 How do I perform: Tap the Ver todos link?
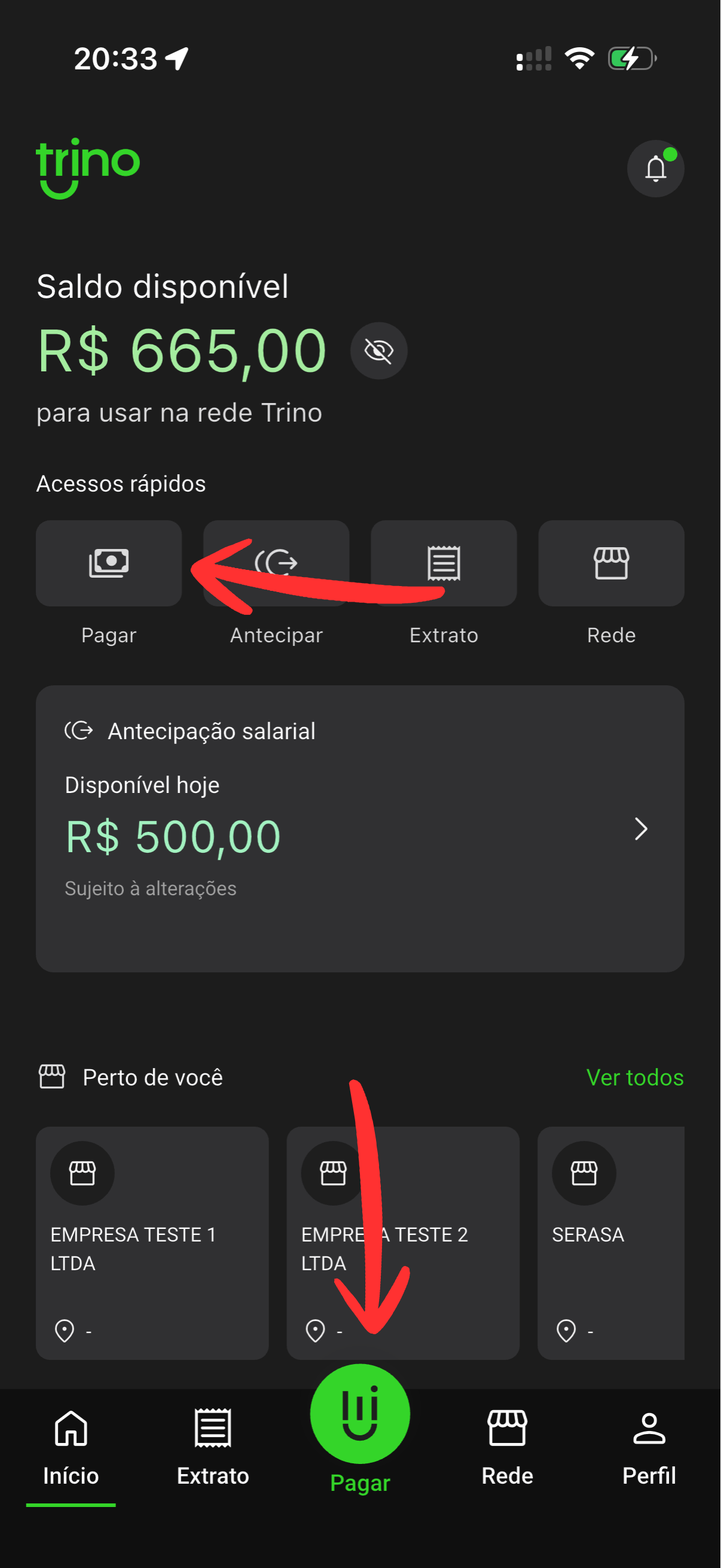[x=634, y=1078]
